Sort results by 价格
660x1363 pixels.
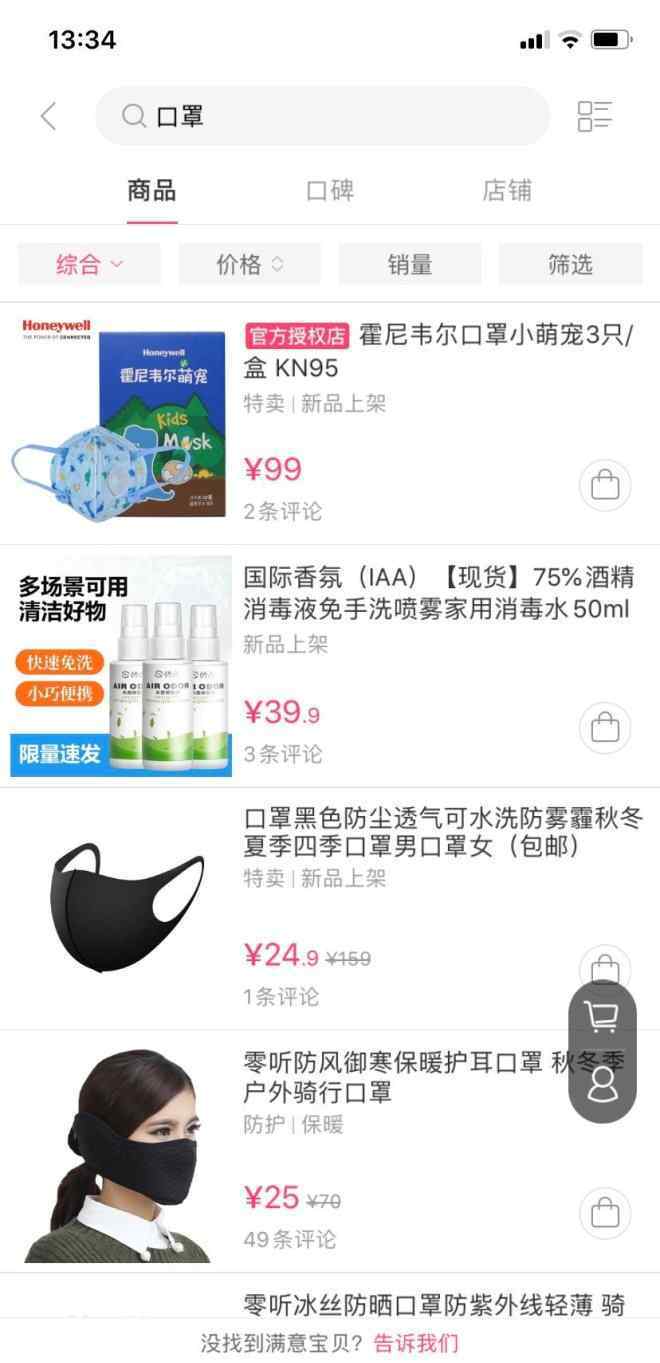(250, 264)
